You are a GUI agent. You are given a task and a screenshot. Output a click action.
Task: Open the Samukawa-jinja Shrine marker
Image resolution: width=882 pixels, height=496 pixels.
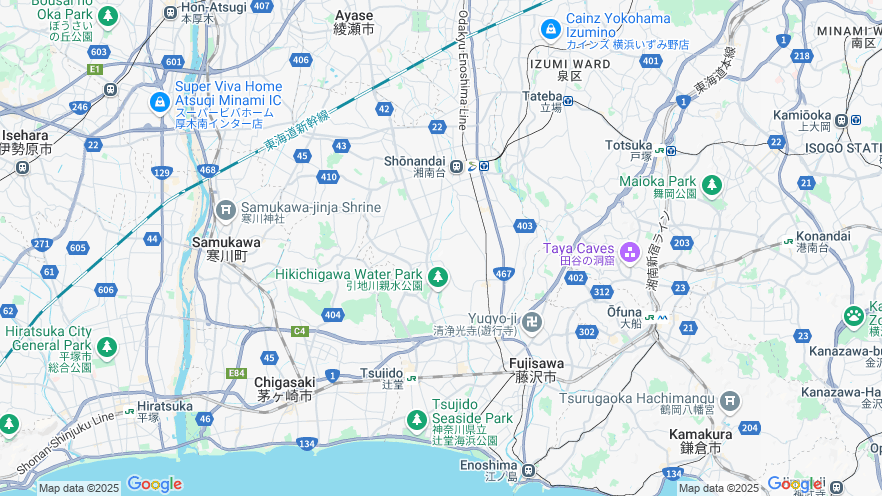pos(226,210)
